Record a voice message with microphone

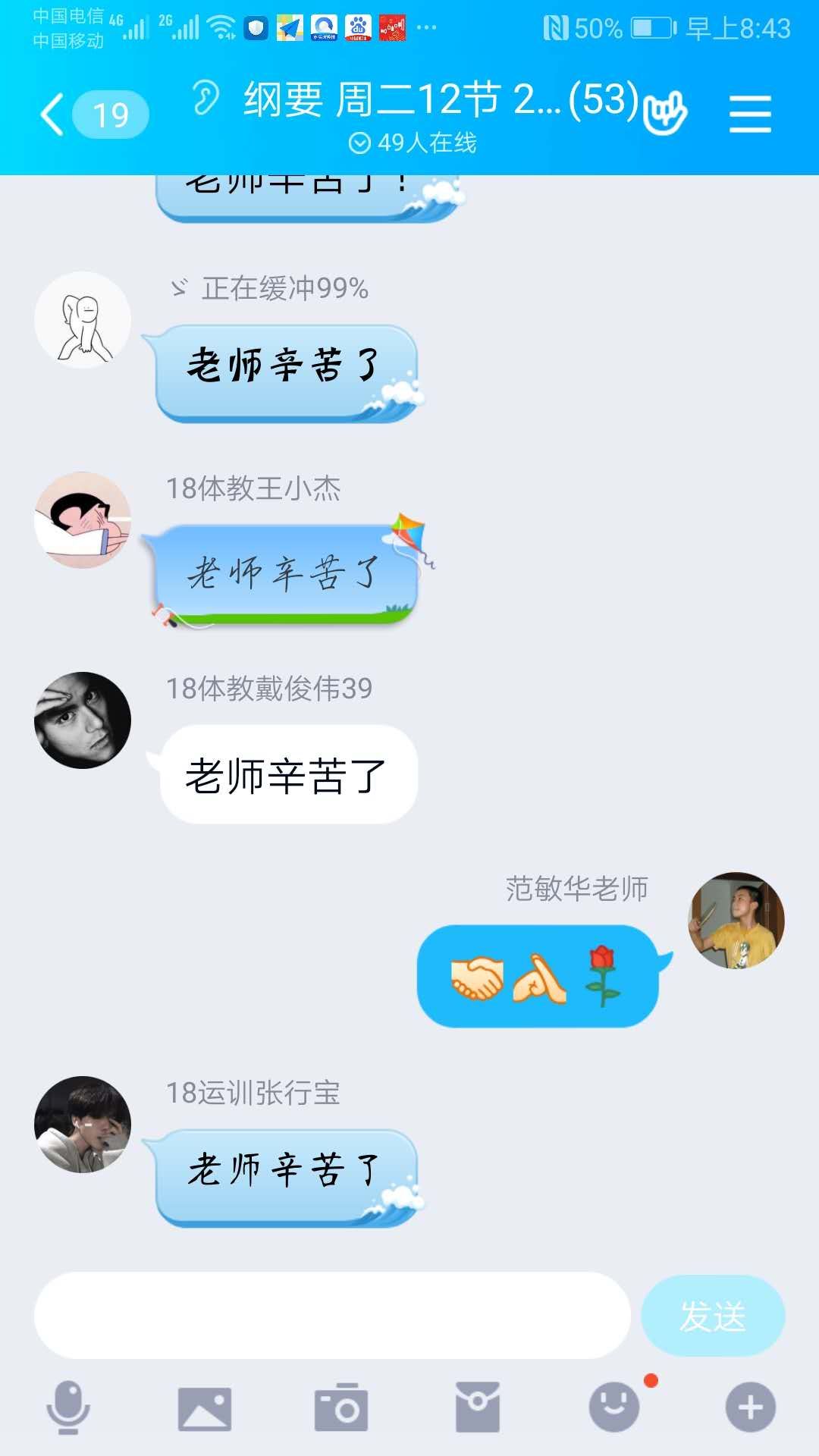(68, 1408)
